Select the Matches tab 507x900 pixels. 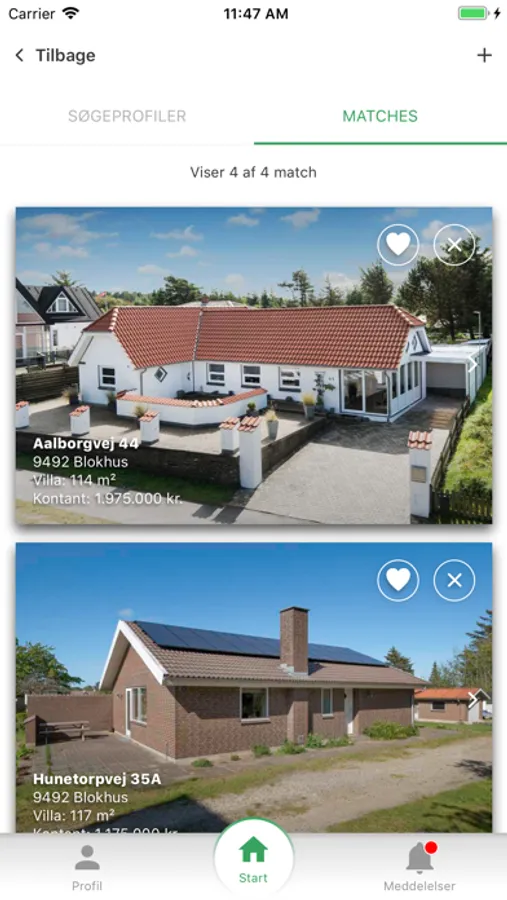tap(380, 116)
